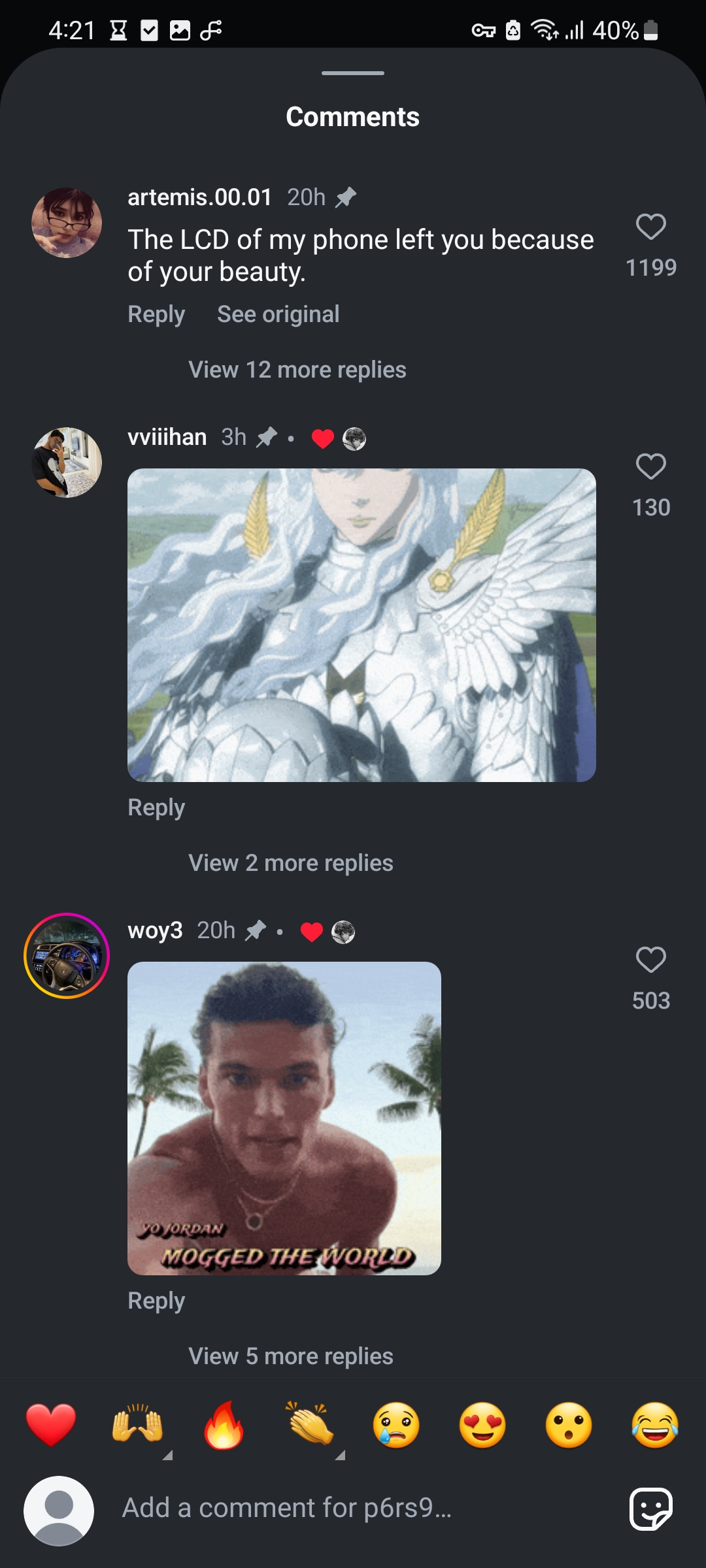The width and height of the screenshot is (706, 1568).
Task: Insert the laughing-crying emoji
Action: click(655, 1425)
